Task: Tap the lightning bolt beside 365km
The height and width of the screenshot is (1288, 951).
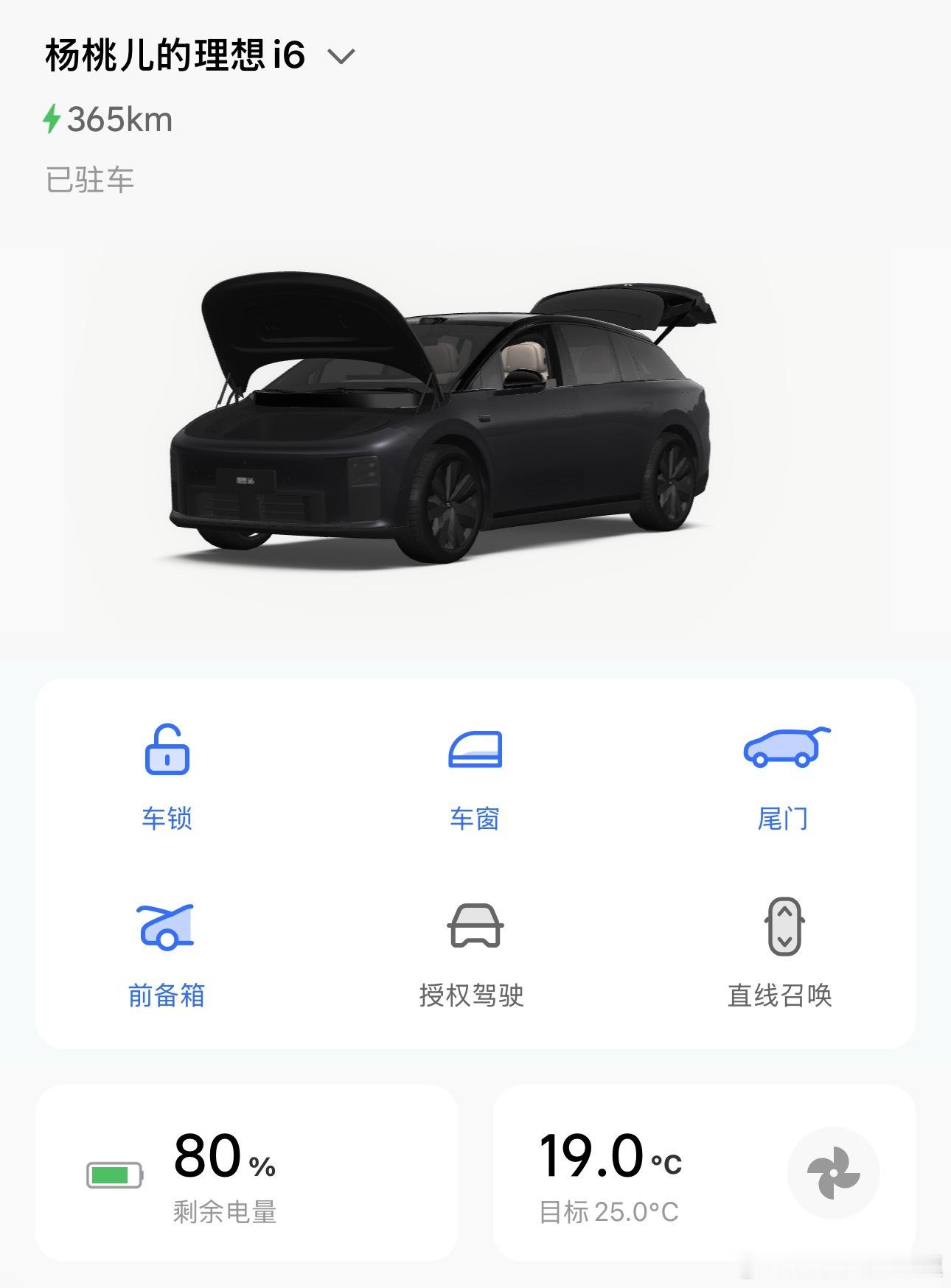Action: point(53,118)
